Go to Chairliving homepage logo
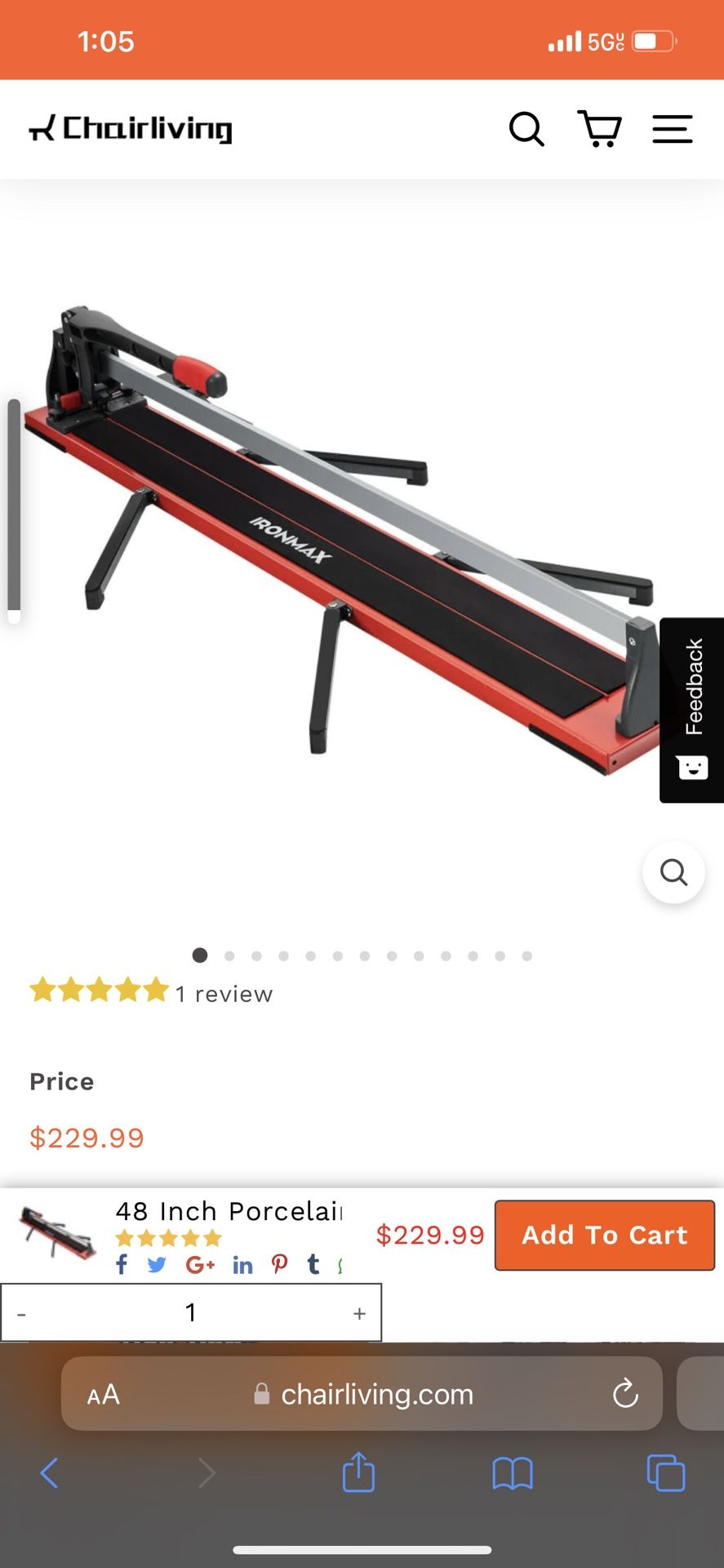724x1568 pixels. pos(131,129)
